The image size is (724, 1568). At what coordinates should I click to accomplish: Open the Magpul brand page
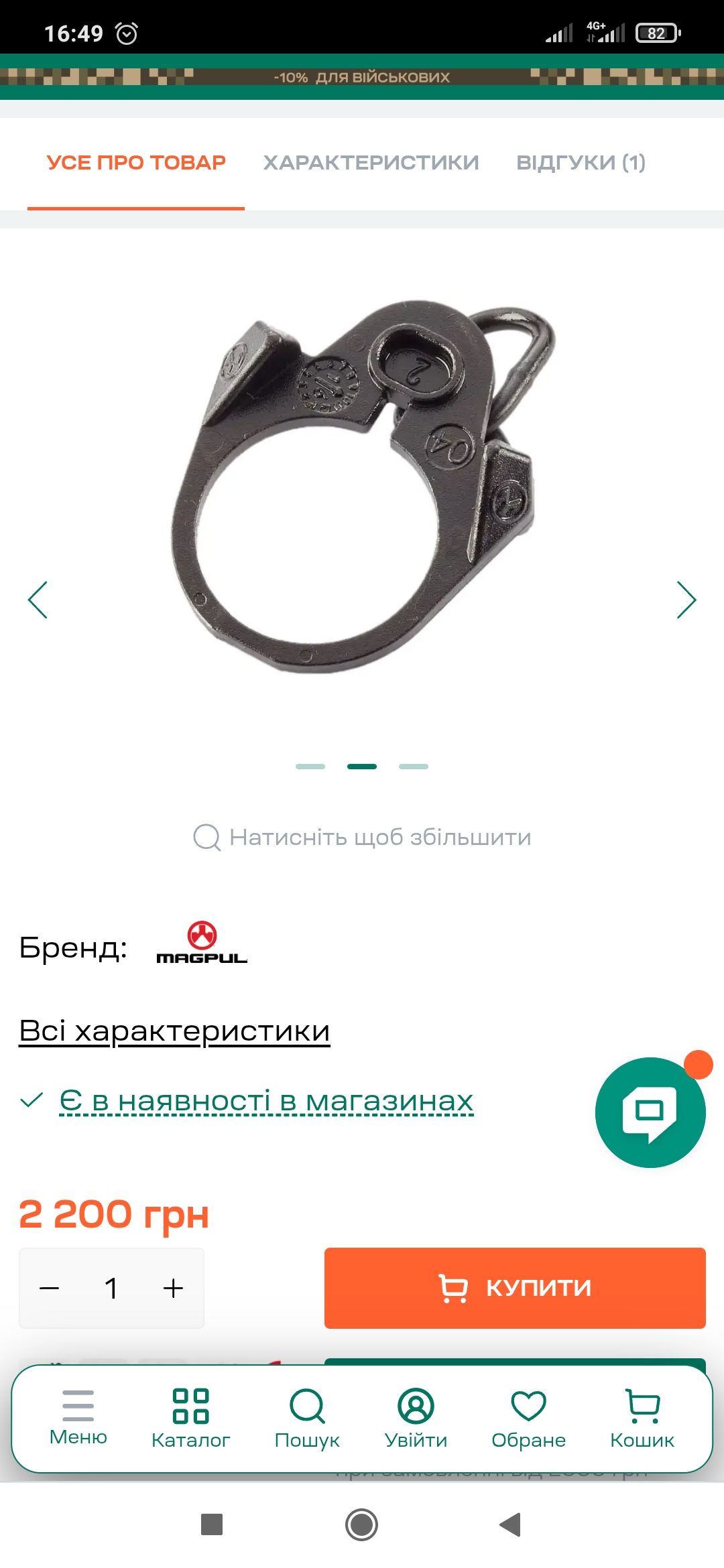coord(202,943)
